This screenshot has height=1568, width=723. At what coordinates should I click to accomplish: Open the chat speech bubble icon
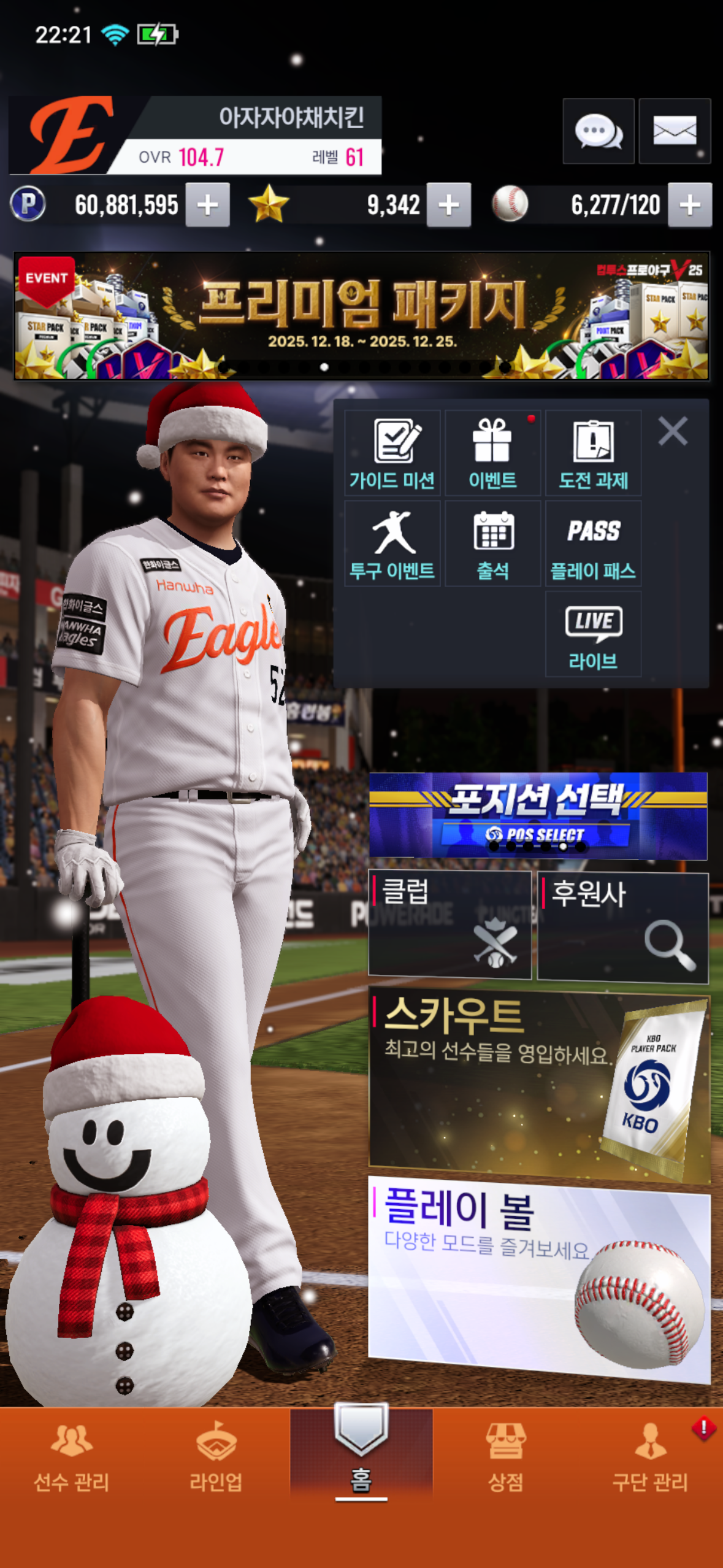click(x=598, y=131)
